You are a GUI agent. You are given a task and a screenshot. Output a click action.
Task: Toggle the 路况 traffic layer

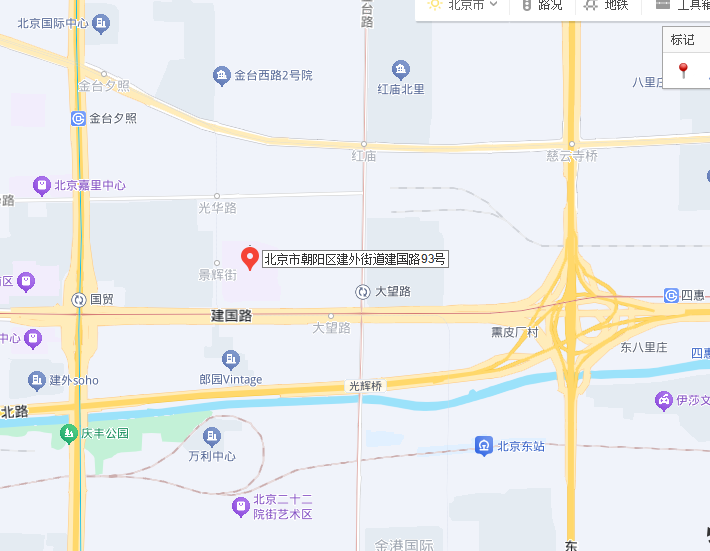pyautogui.click(x=542, y=5)
